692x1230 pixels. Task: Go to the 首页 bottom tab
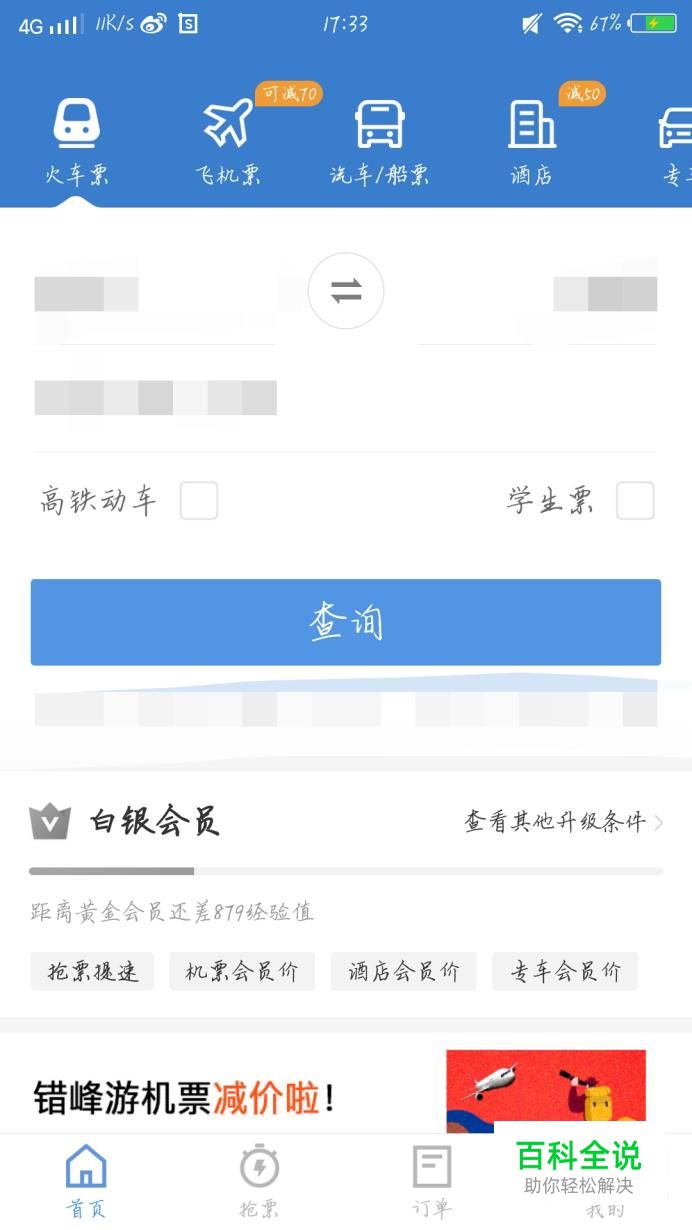[86, 1180]
